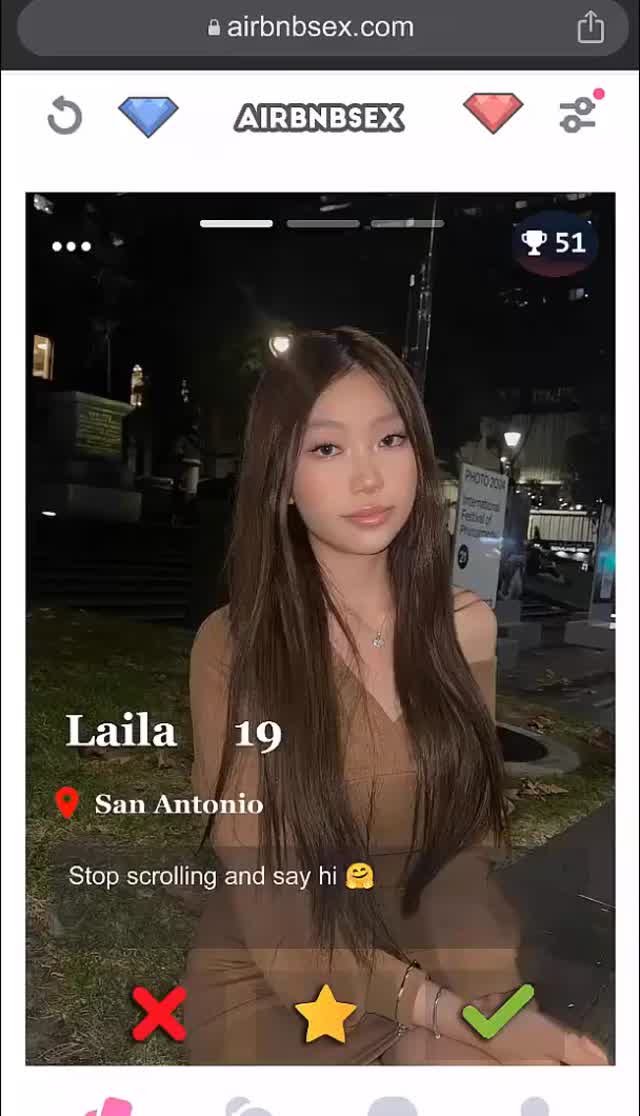The height and width of the screenshot is (1116, 640).
Task: Like Laila with the green checkmark
Action: pos(497,1012)
